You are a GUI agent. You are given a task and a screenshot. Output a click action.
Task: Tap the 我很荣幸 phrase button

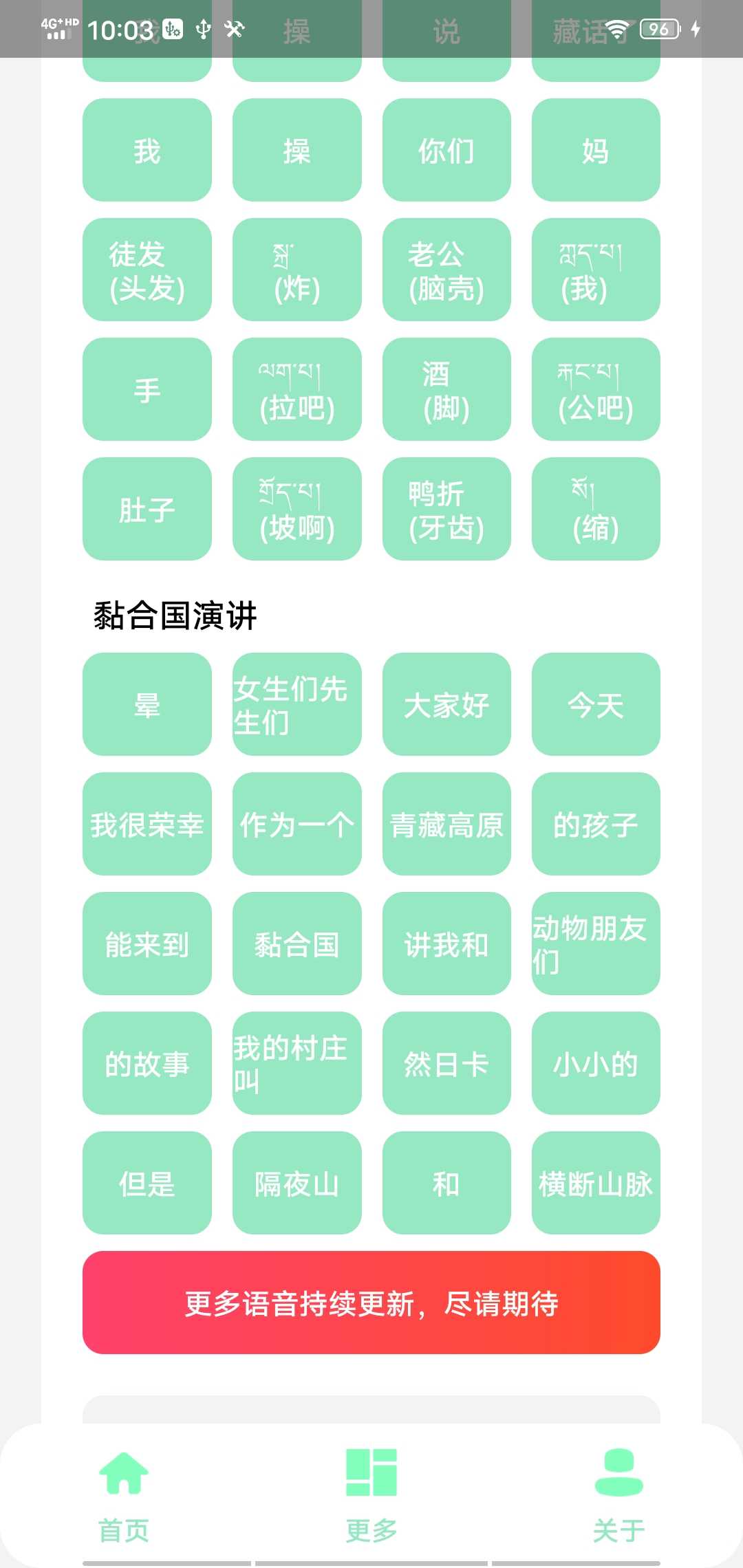click(146, 825)
